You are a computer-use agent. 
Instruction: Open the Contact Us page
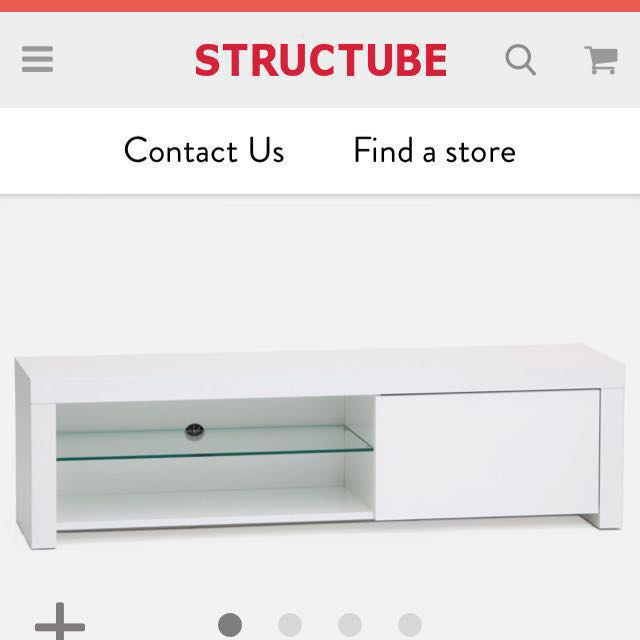coord(204,151)
